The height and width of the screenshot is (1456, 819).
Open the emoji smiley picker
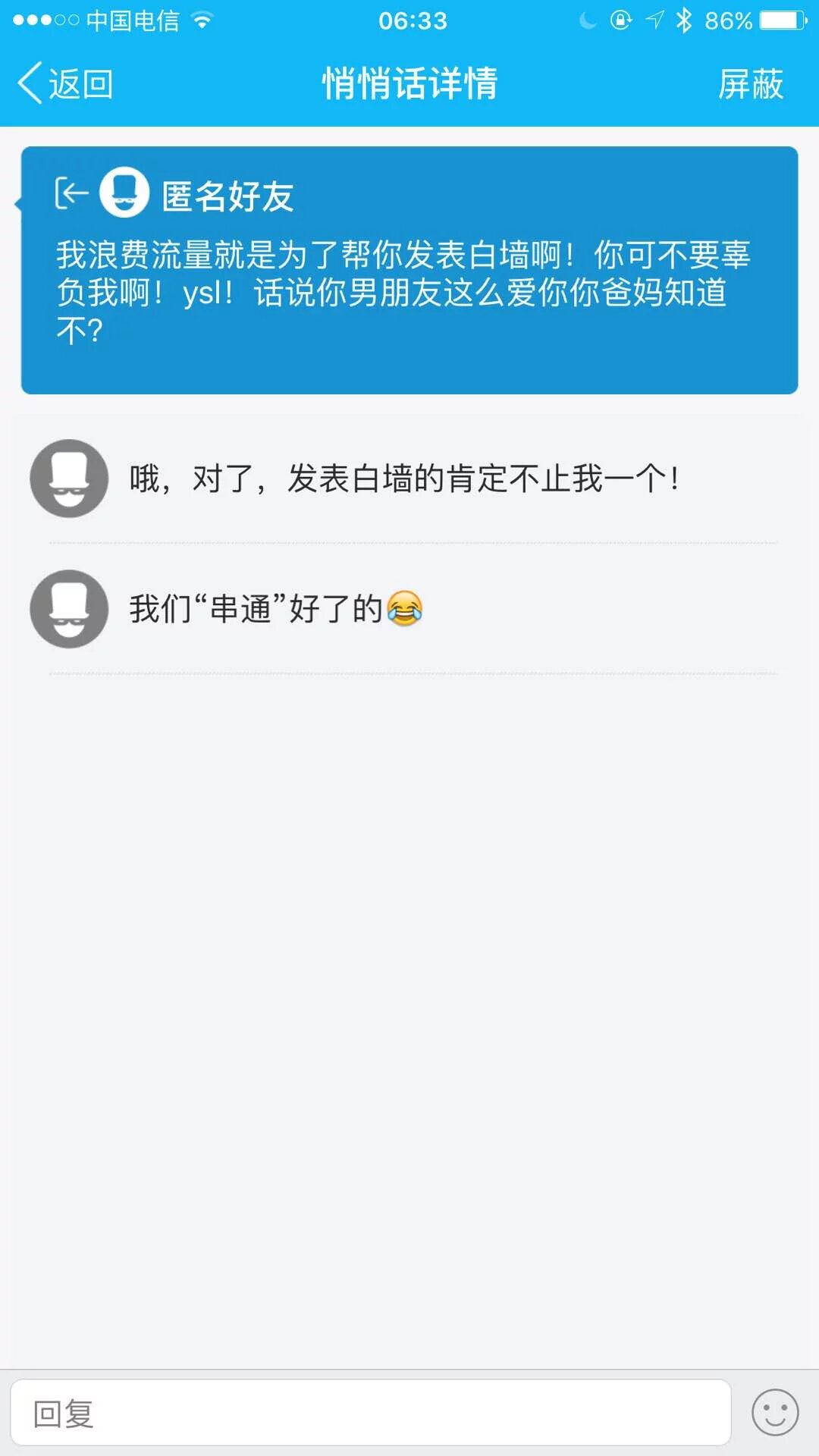click(x=774, y=1412)
